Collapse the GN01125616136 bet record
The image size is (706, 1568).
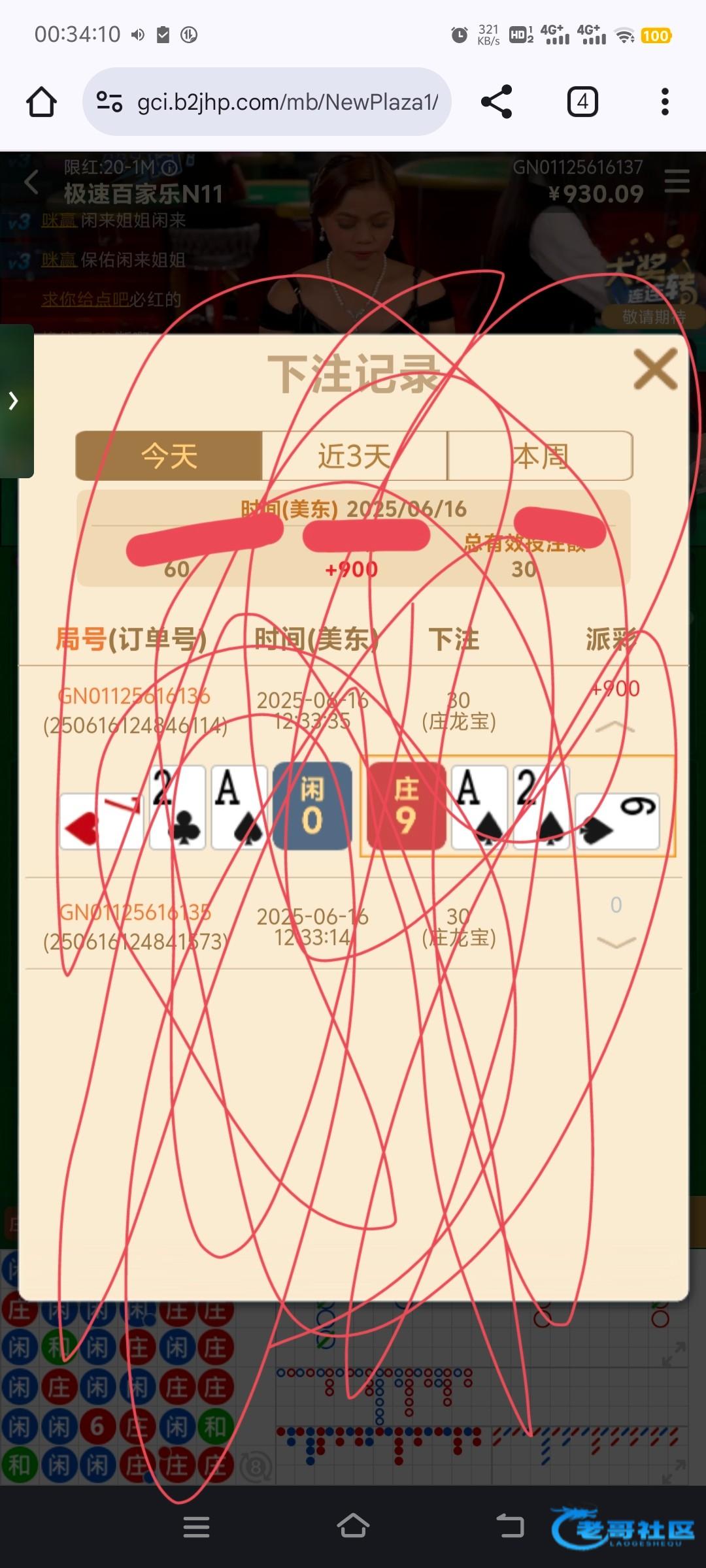(x=615, y=727)
